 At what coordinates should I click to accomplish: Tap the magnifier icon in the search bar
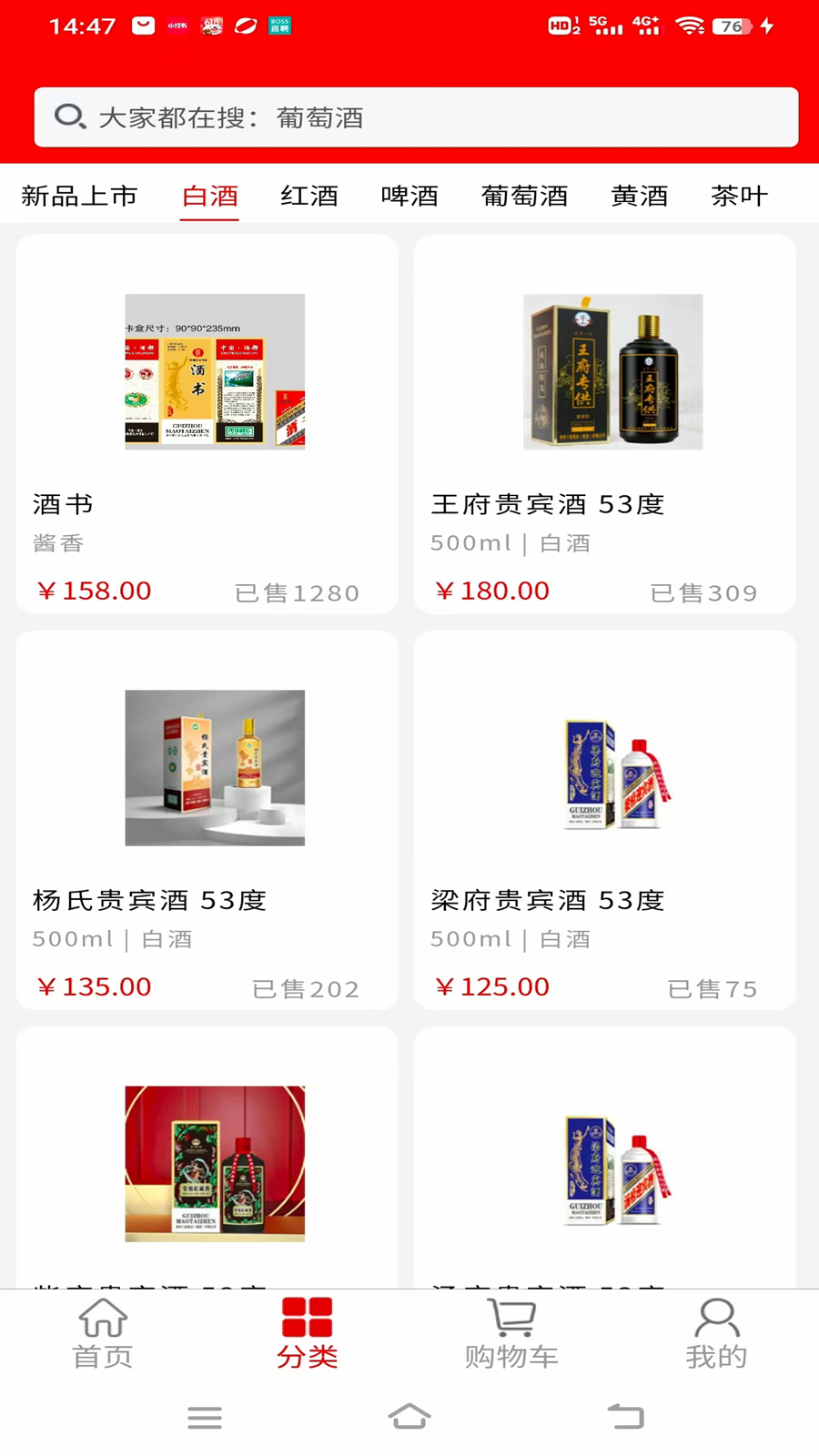(x=70, y=117)
